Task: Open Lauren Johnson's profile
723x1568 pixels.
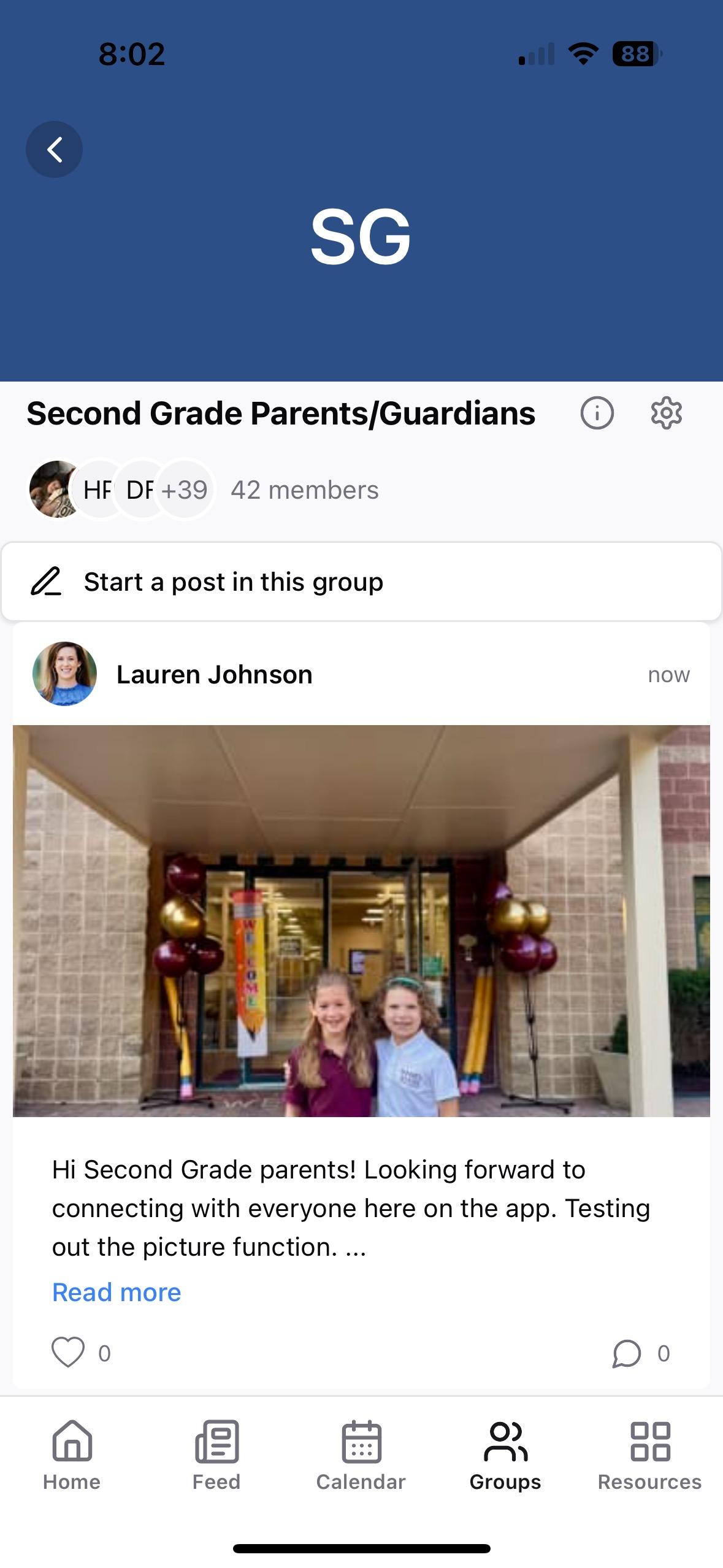Action: click(x=214, y=674)
